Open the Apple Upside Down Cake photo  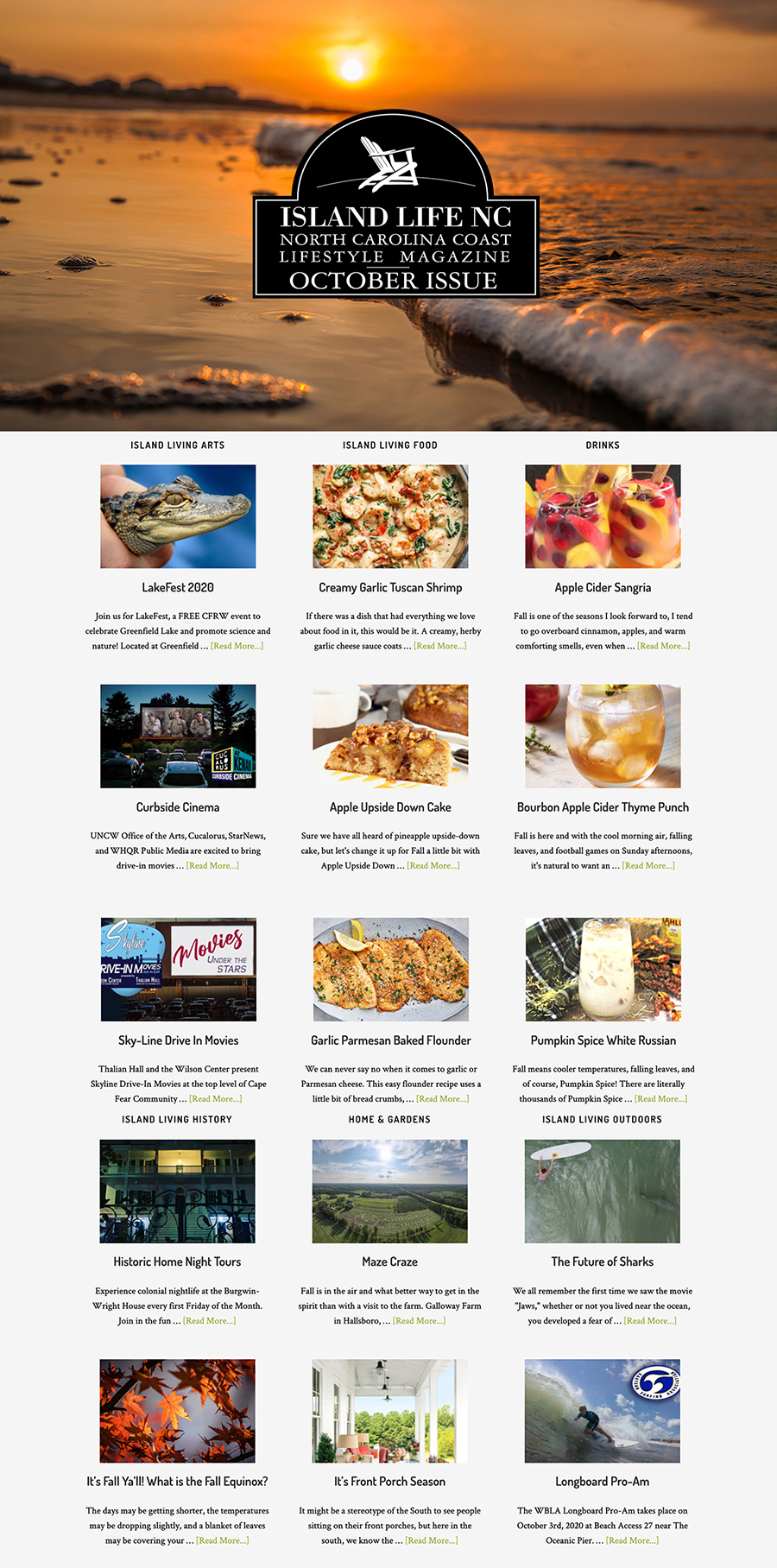(x=390, y=736)
